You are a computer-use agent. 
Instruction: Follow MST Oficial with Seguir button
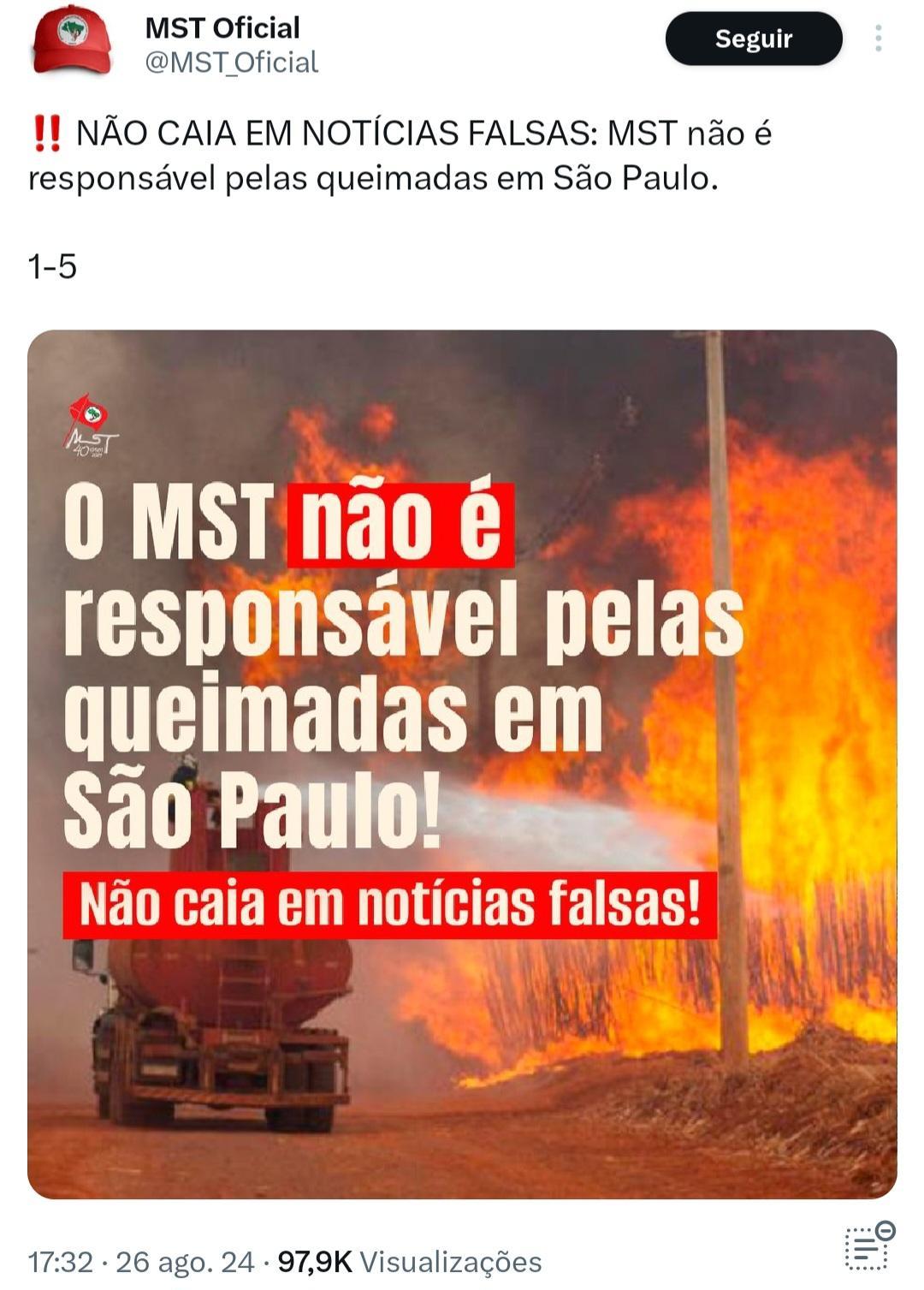753,39
